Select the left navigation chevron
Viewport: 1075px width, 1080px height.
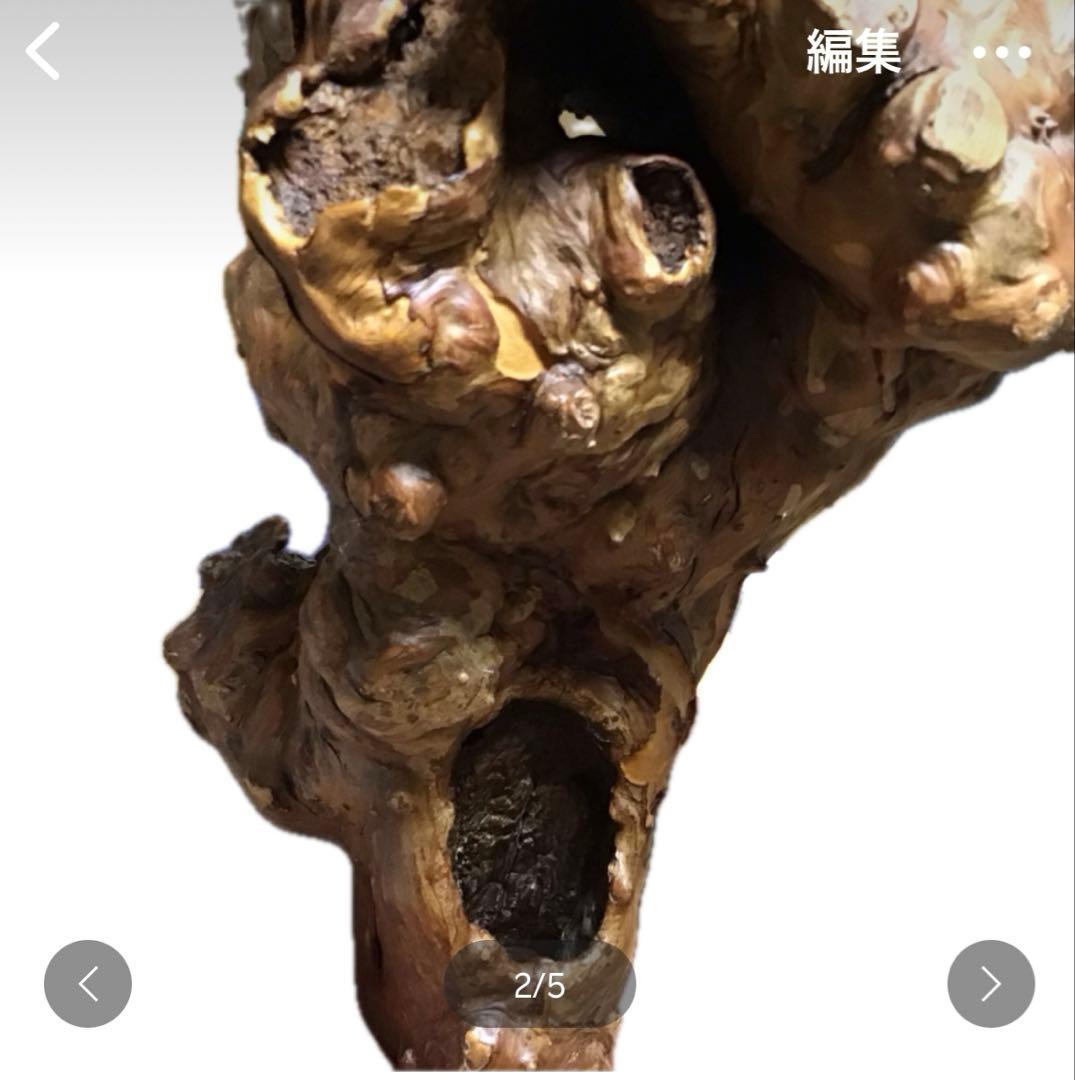87,983
